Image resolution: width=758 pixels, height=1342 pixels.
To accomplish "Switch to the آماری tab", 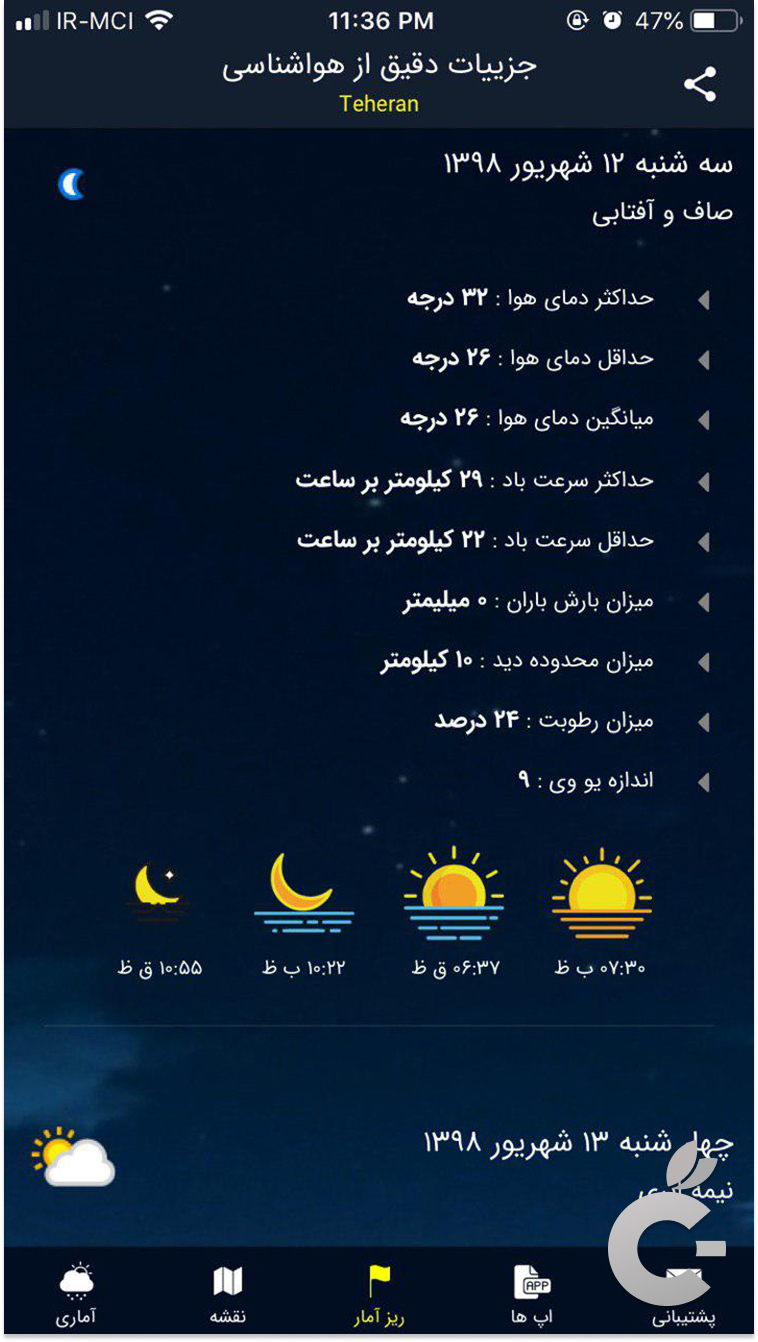I will 77,1292.
